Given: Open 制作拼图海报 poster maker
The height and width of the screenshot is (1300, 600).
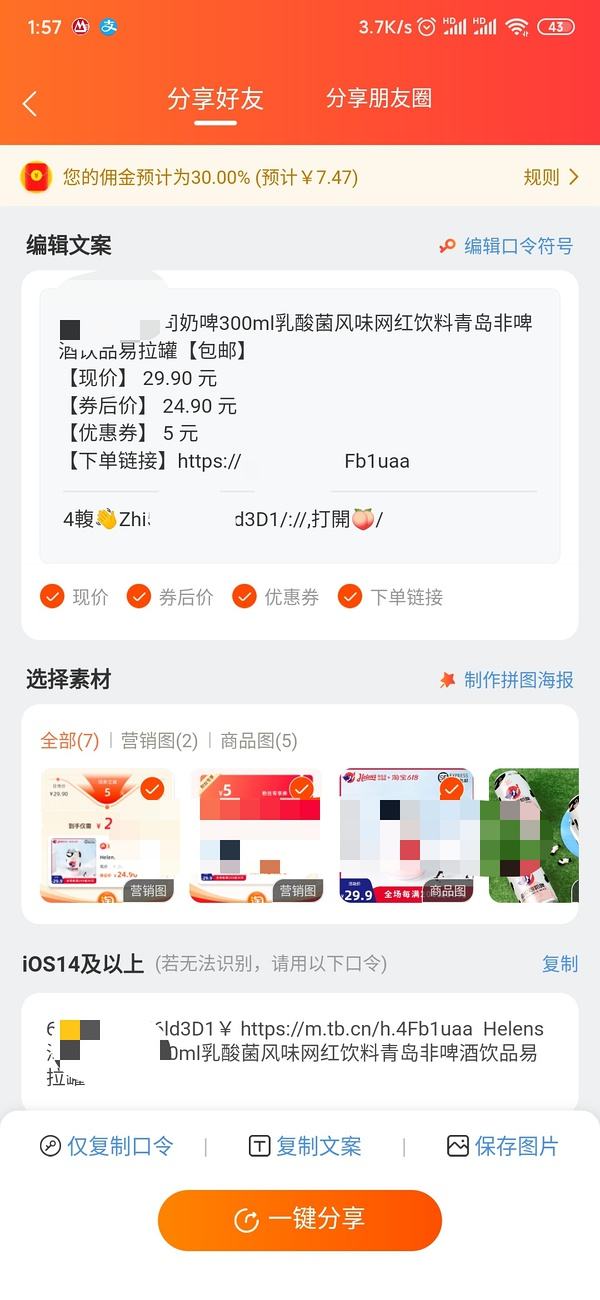Looking at the screenshot, I should [507, 680].
